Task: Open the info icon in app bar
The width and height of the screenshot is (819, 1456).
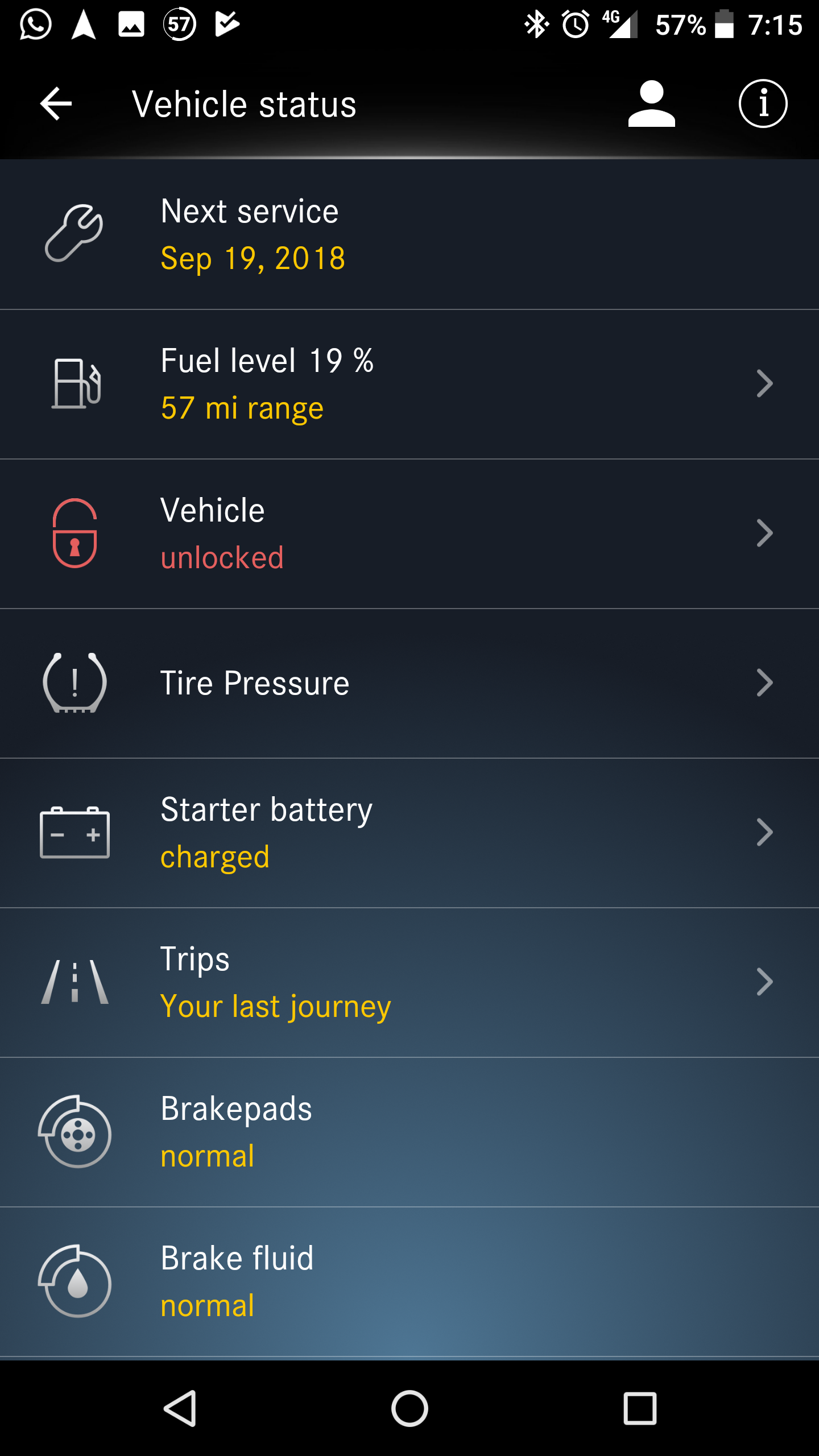Action: point(763,104)
